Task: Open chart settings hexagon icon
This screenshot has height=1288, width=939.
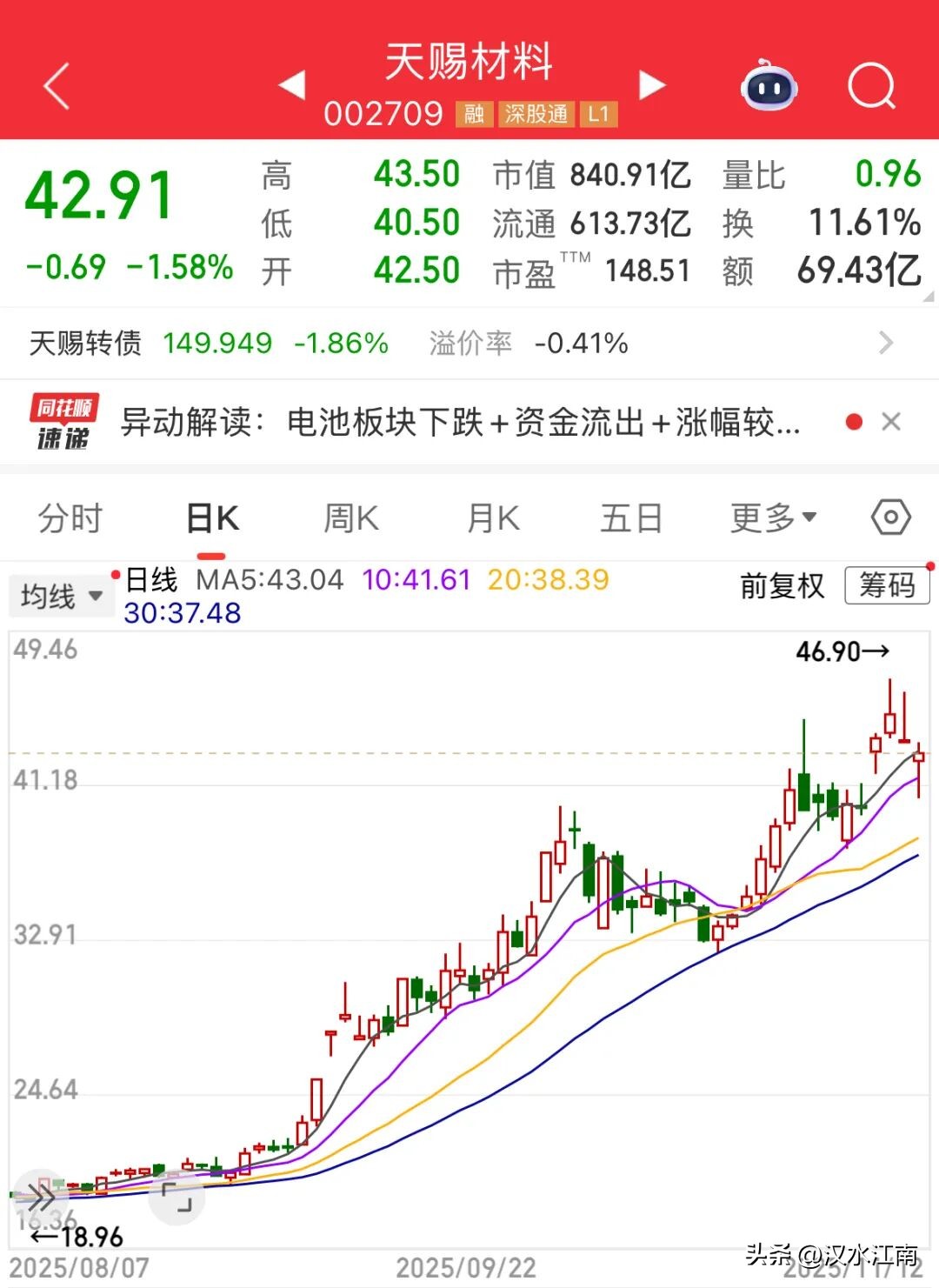Action: click(891, 517)
